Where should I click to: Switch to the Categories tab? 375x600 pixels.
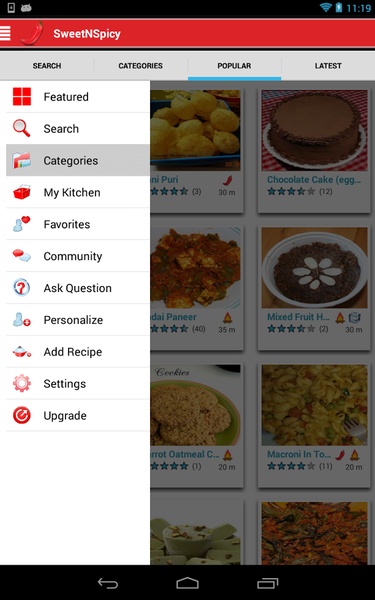click(x=140, y=66)
